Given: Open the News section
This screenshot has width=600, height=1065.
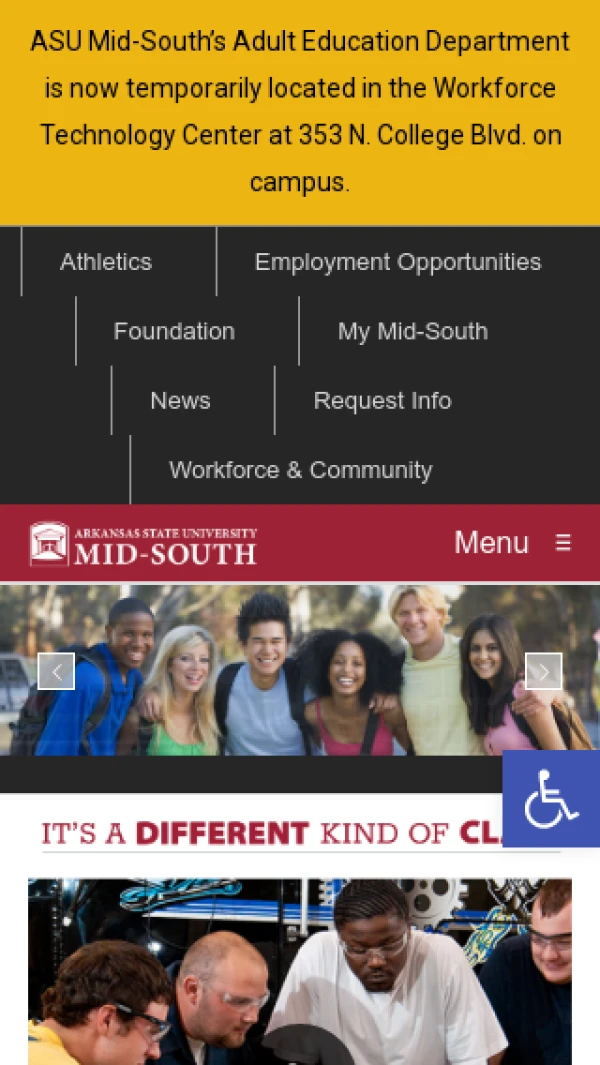Looking at the screenshot, I should [180, 401].
